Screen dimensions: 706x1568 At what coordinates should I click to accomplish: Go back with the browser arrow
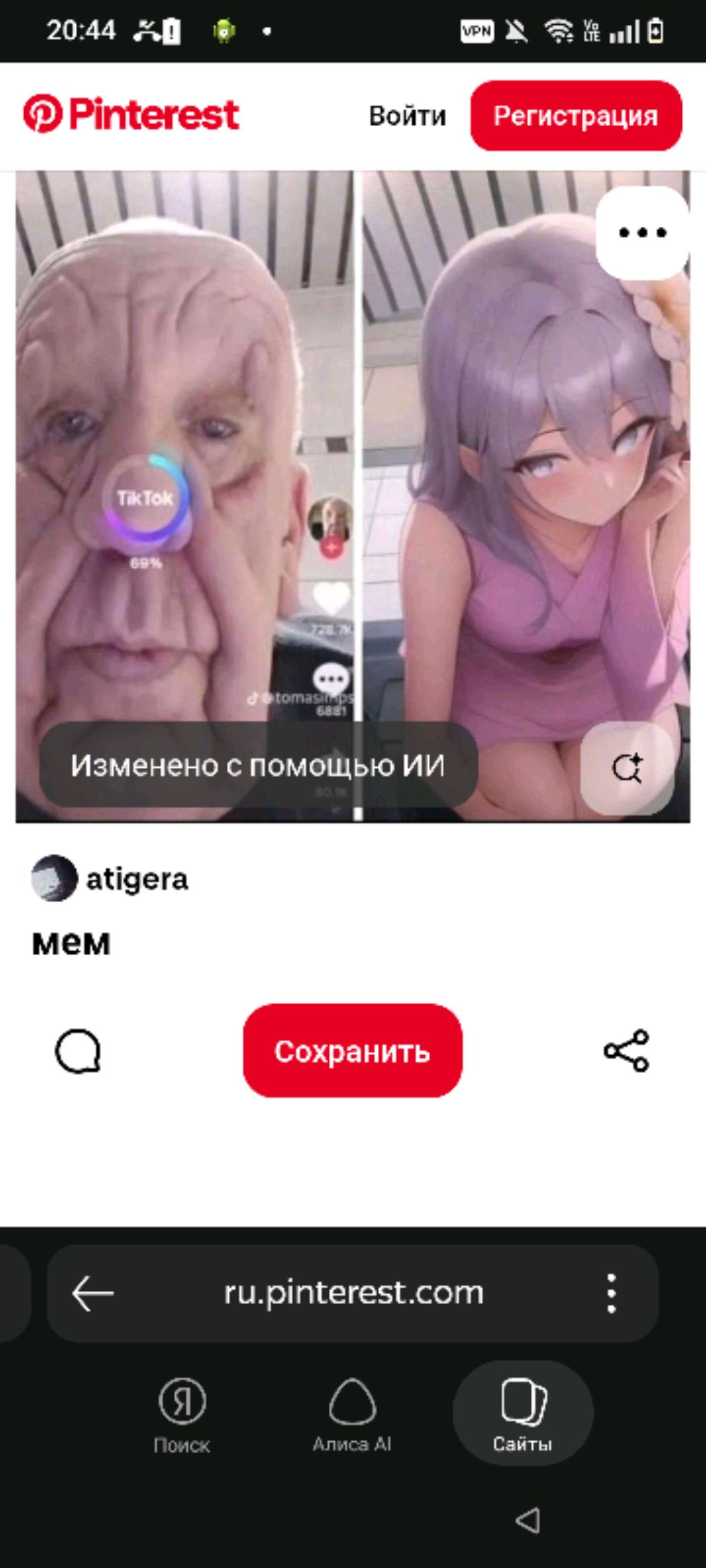(x=93, y=1293)
